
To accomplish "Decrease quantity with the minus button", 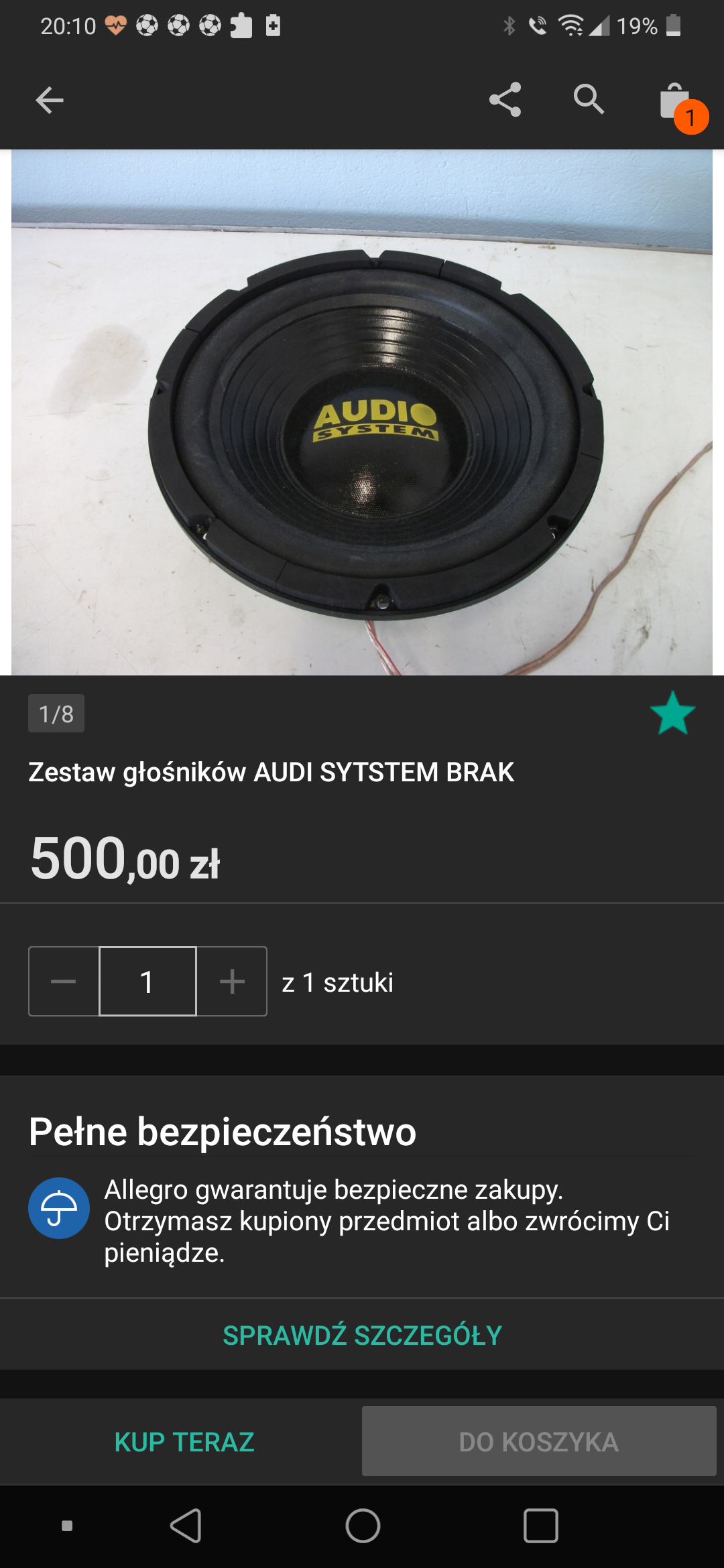I will coord(64,982).
